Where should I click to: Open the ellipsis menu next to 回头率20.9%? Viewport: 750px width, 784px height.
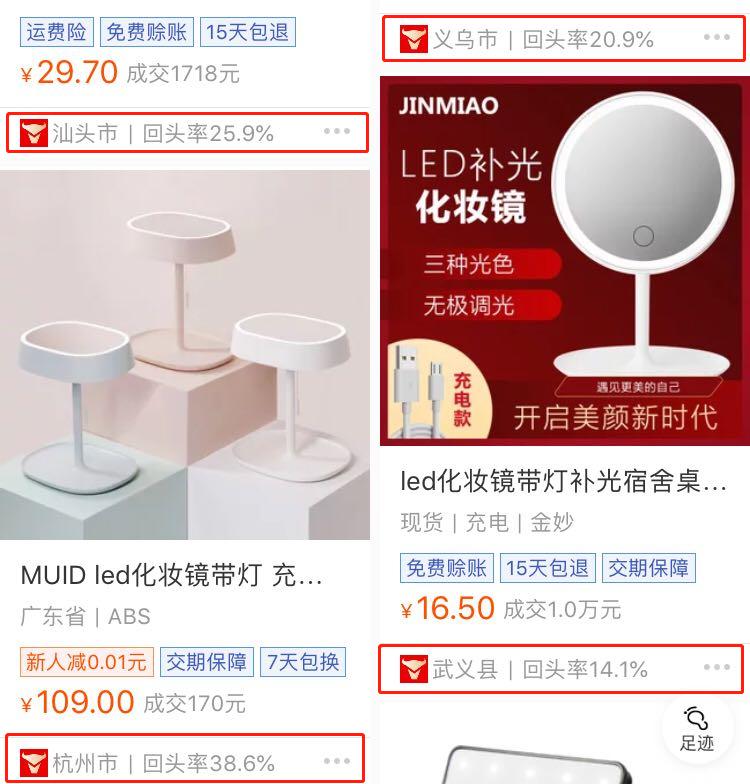click(x=716, y=39)
